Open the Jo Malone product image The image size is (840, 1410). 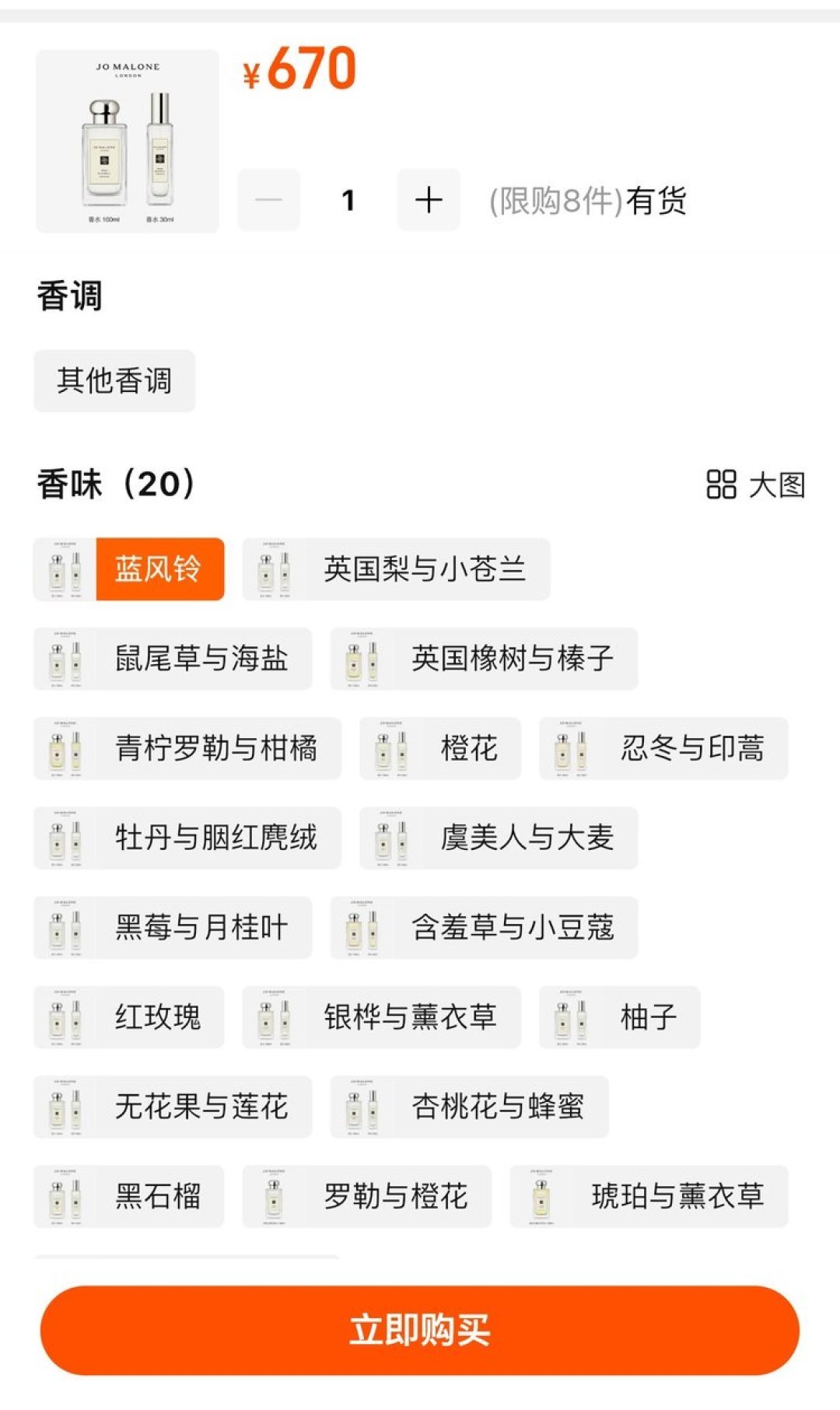pyautogui.click(x=128, y=142)
